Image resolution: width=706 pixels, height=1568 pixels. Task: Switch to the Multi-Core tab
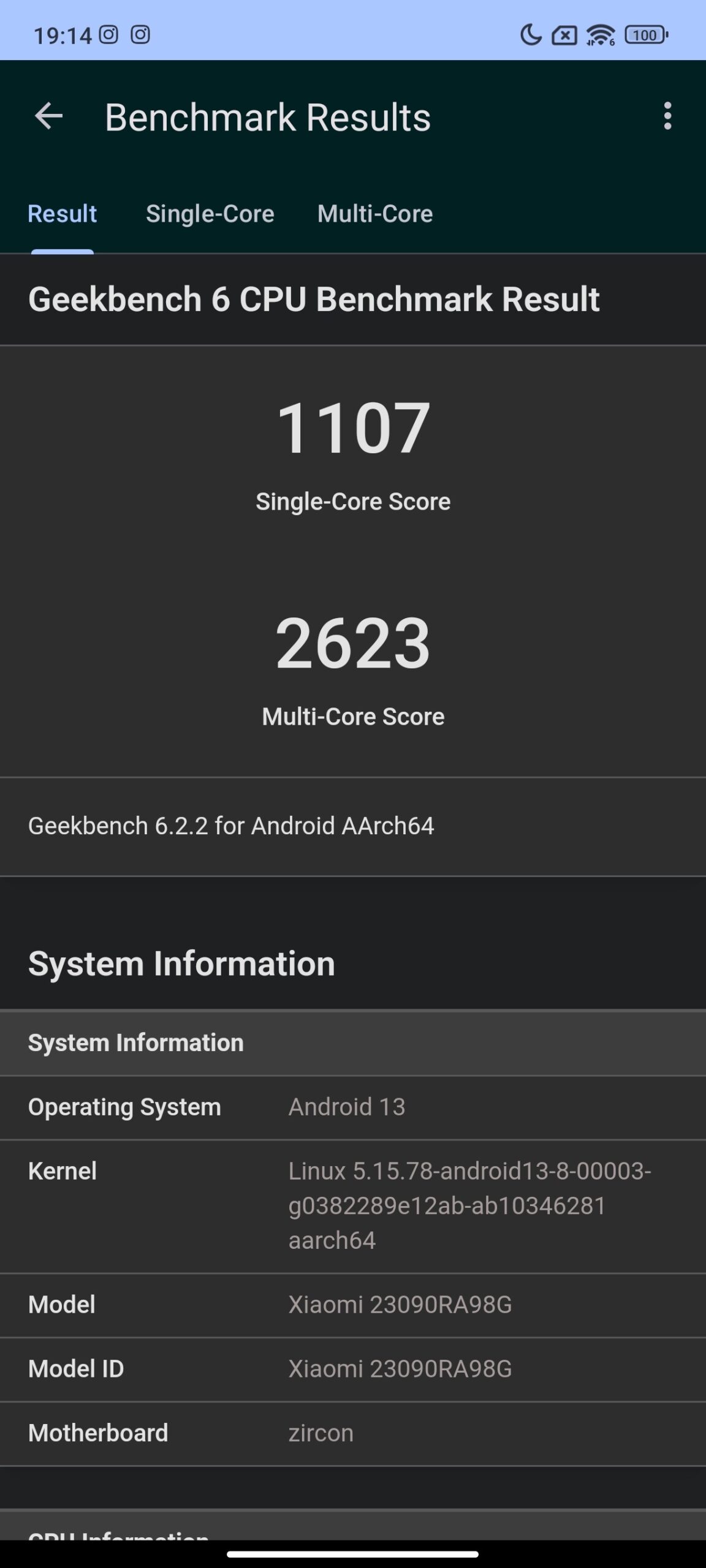(374, 214)
